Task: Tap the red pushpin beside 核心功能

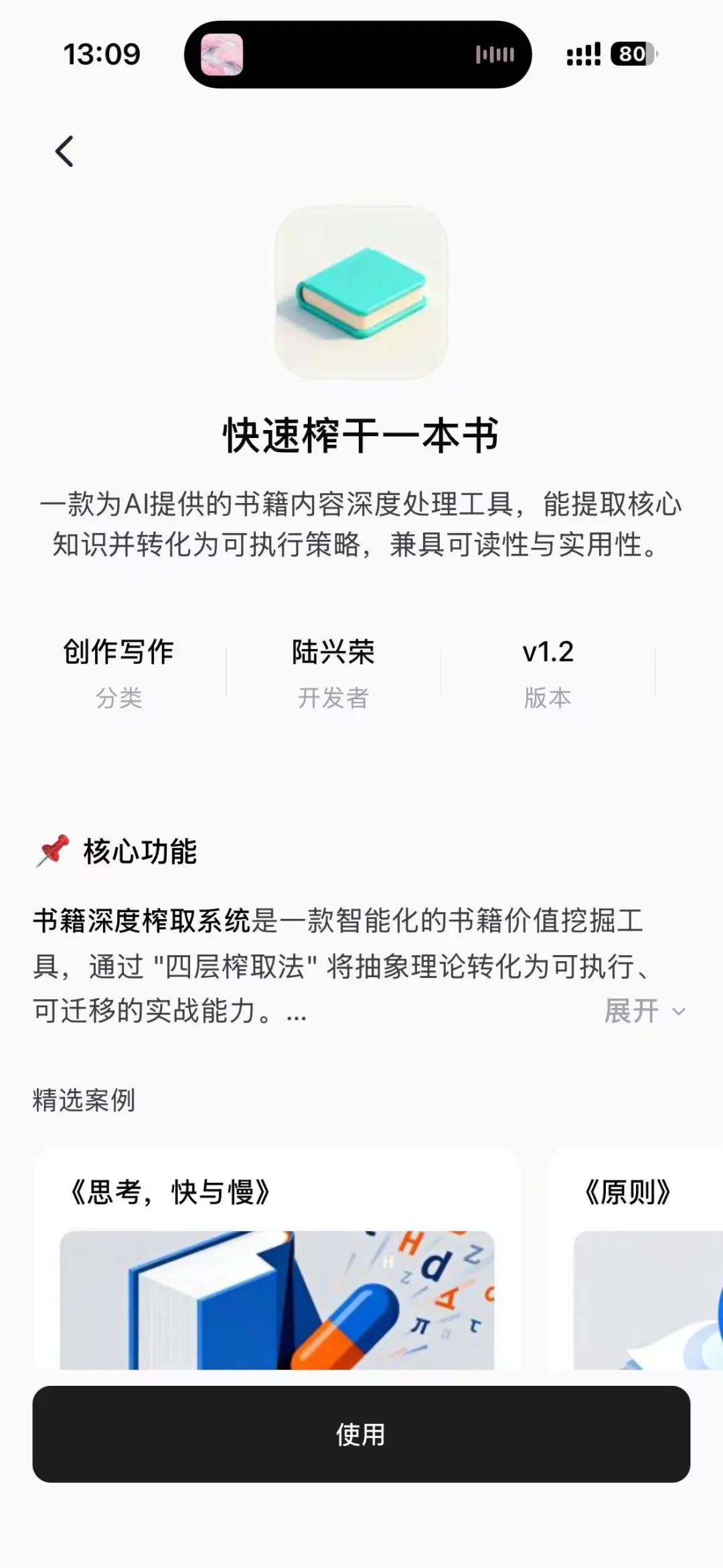Action: tap(52, 849)
